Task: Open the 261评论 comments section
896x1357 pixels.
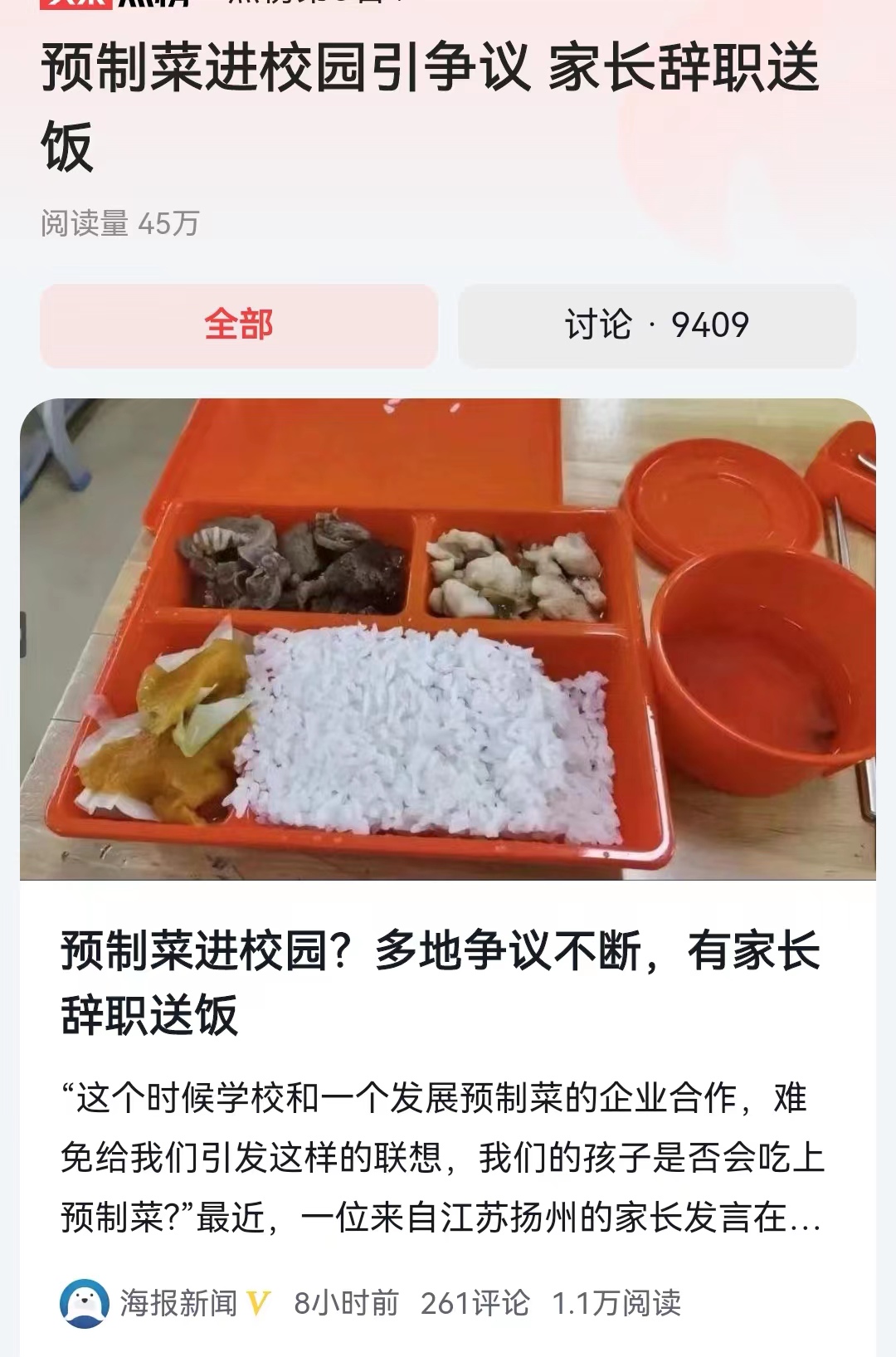Action: coord(477,1301)
